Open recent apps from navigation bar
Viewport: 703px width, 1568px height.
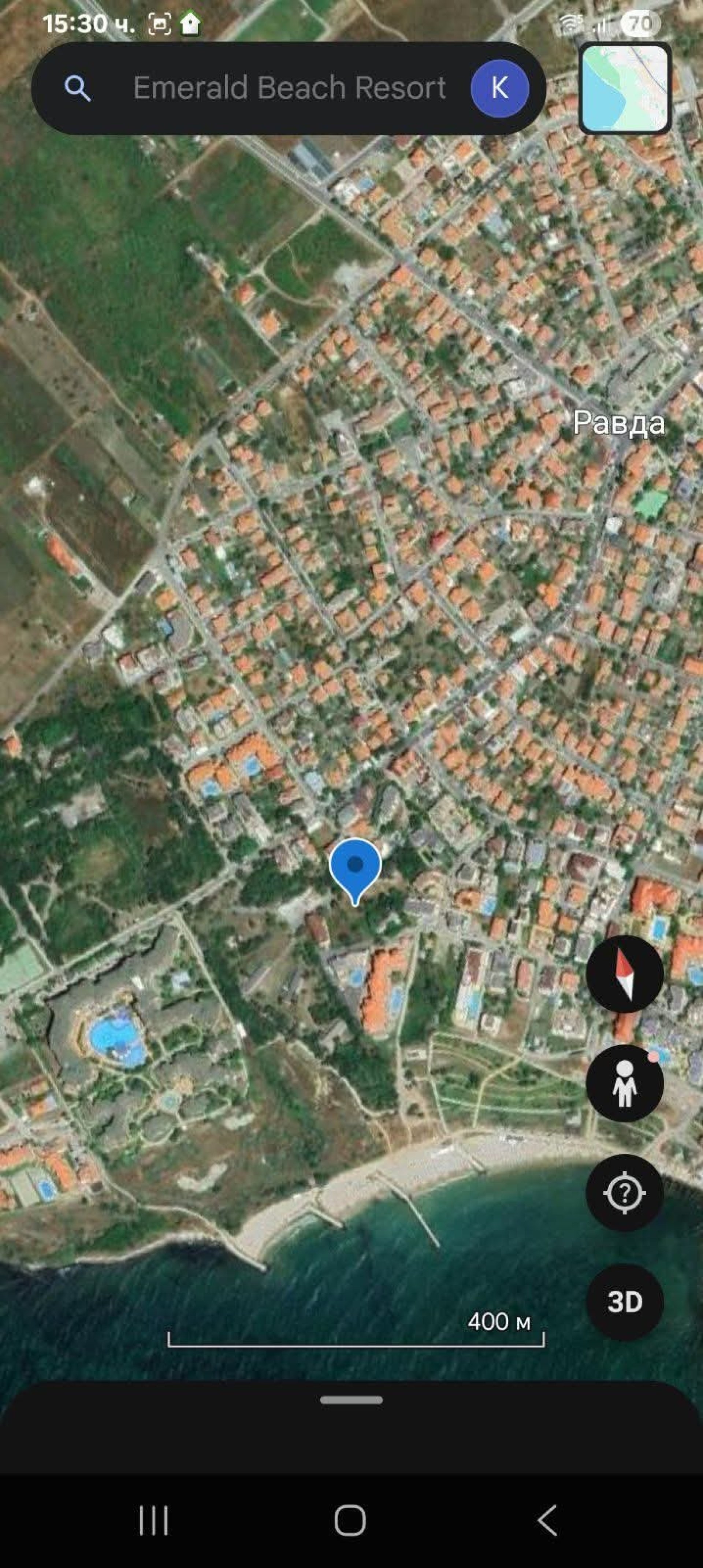[153, 1520]
